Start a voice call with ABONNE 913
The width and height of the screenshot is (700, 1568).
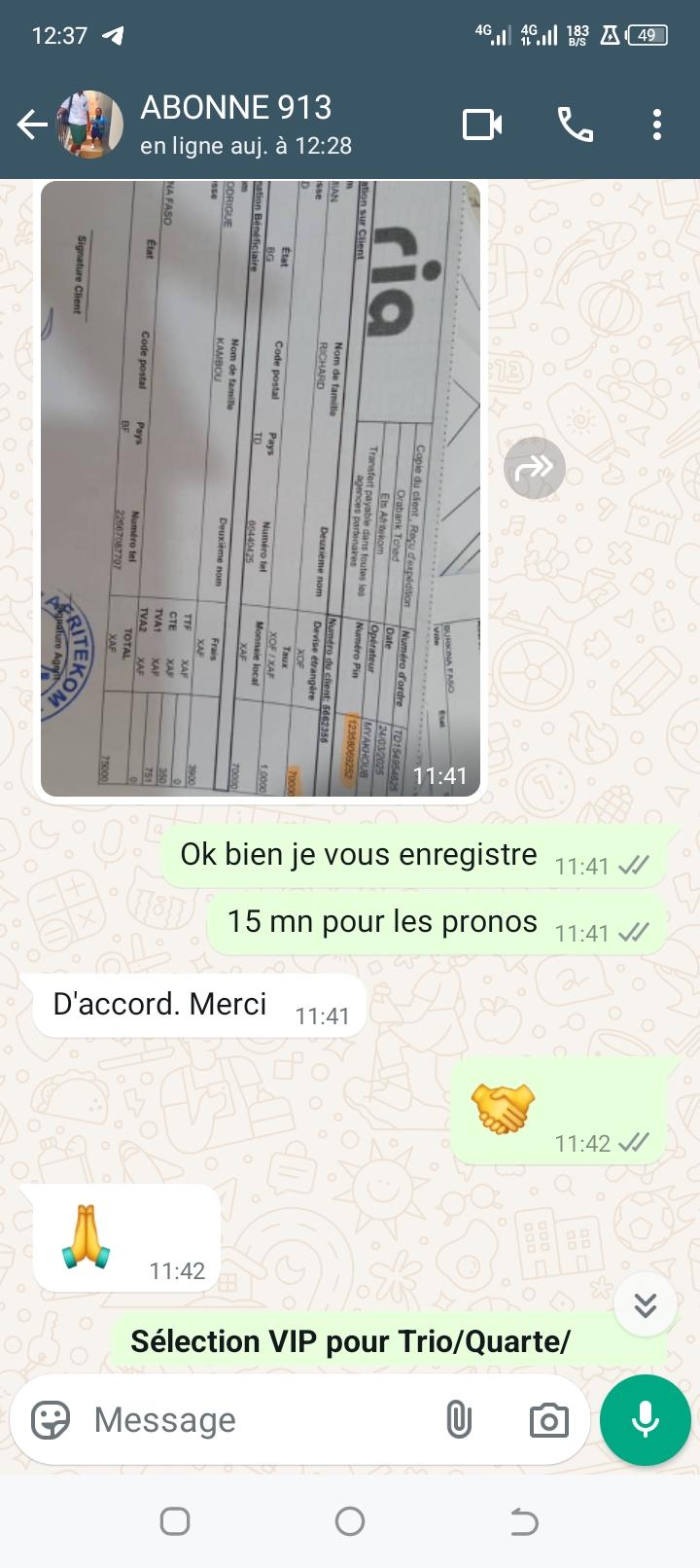point(576,125)
